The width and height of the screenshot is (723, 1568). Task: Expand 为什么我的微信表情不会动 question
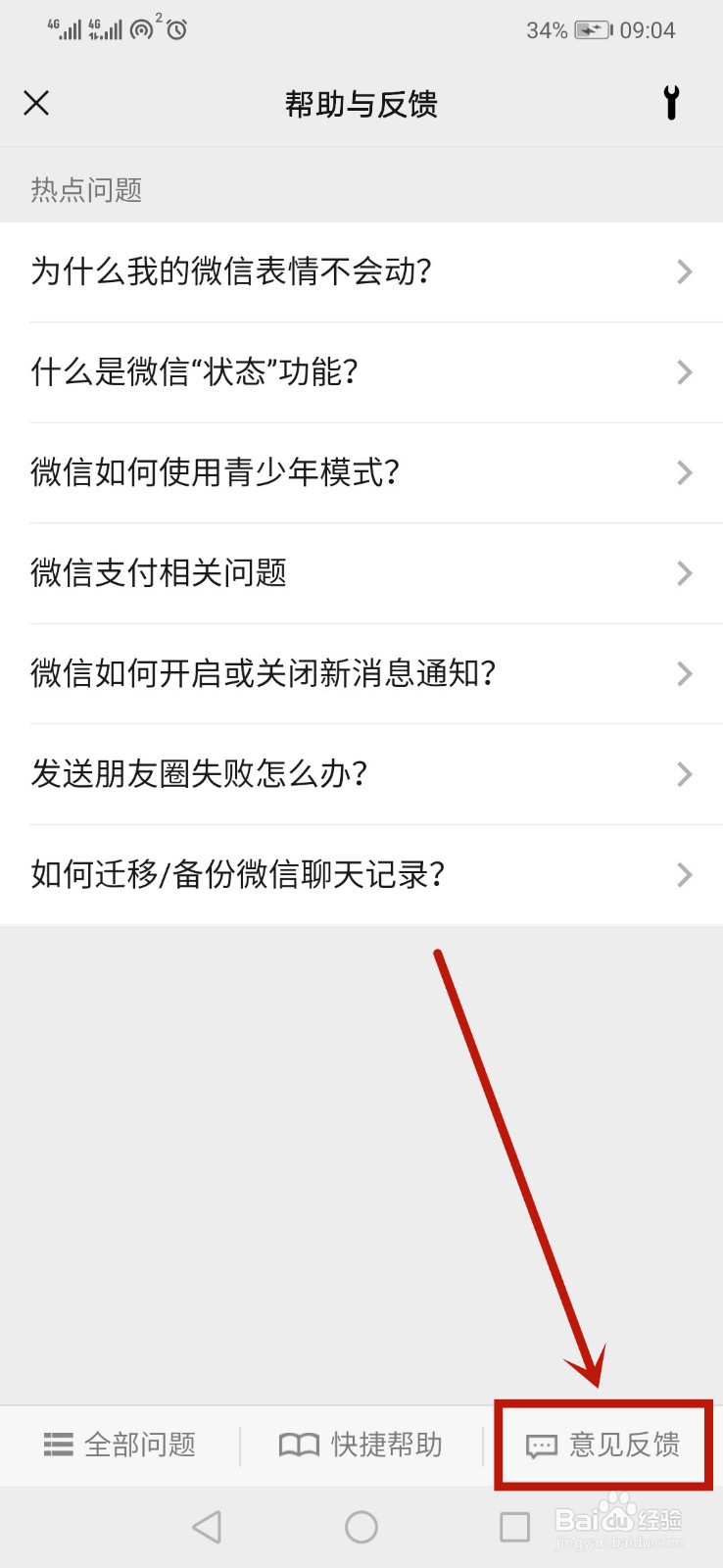tap(361, 272)
